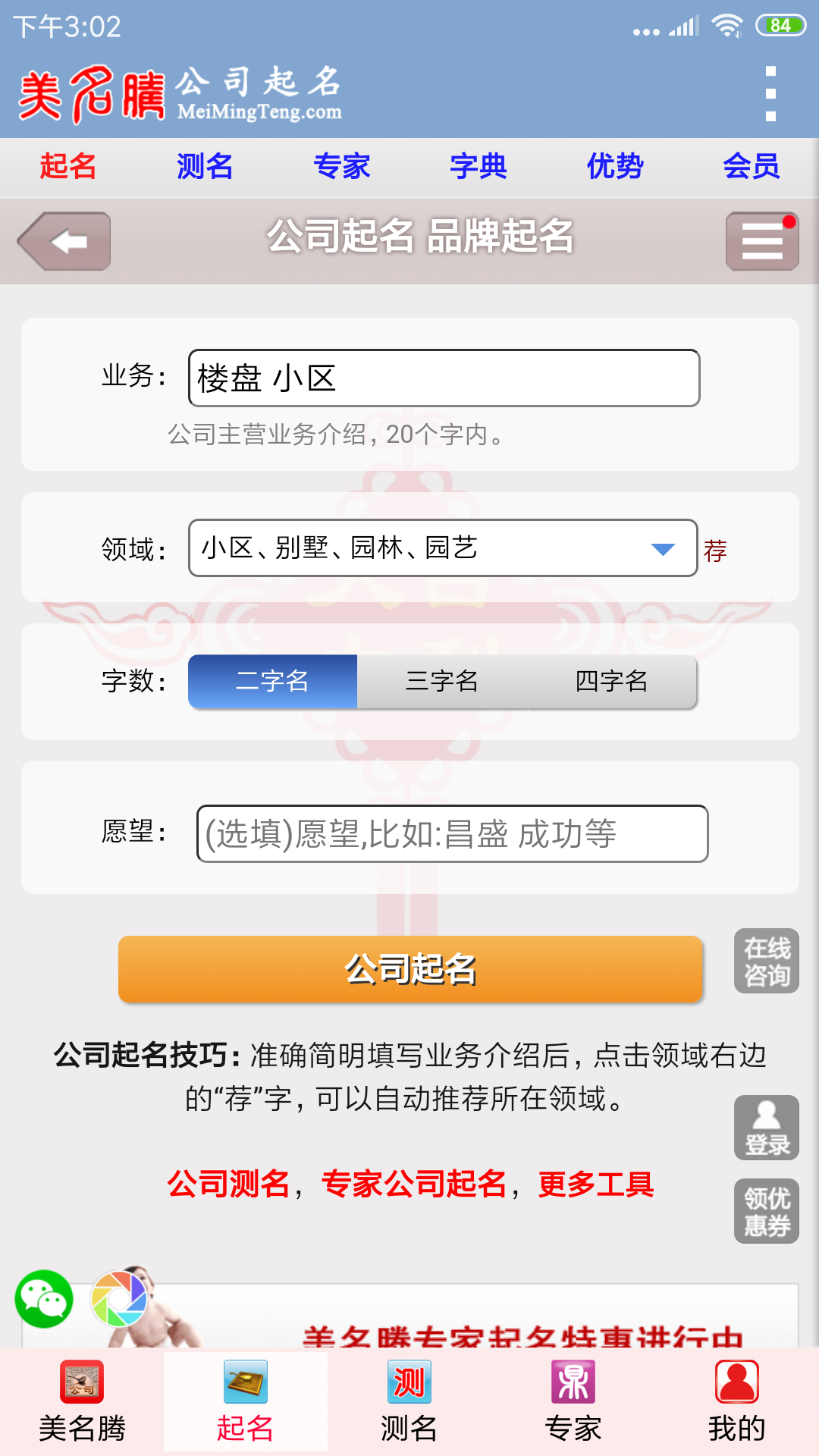
Task: Select the 三字名 option
Action: tap(442, 681)
